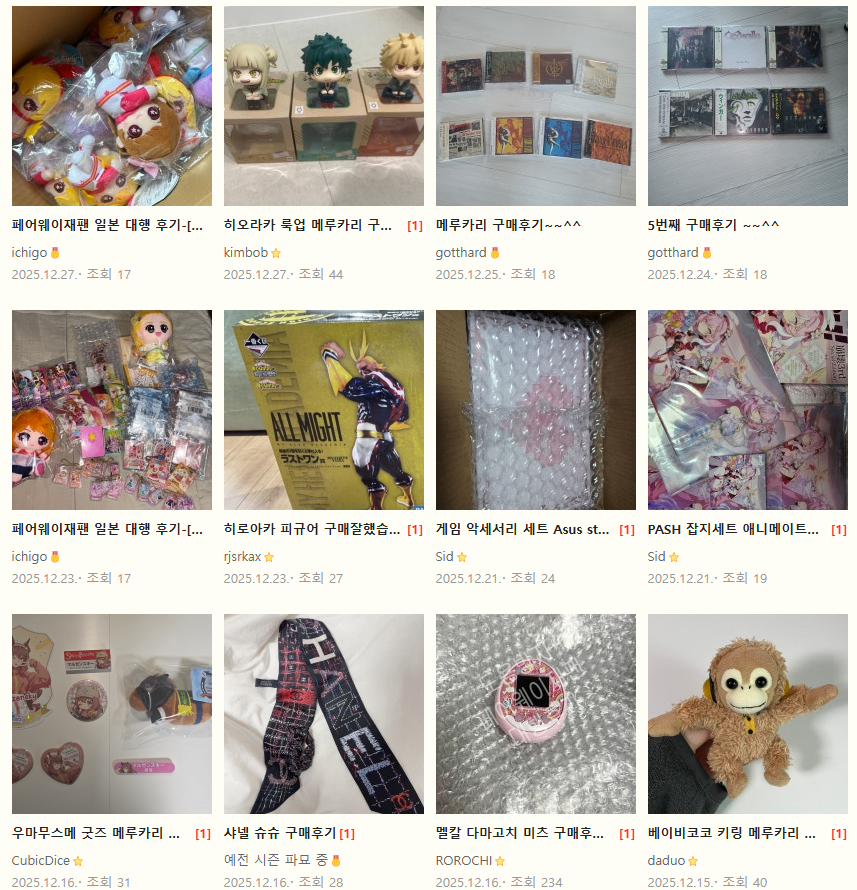Open comments on 히오라카 룩업 post
Image resolution: width=857 pixels, height=890 pixels.
[415, 226]
